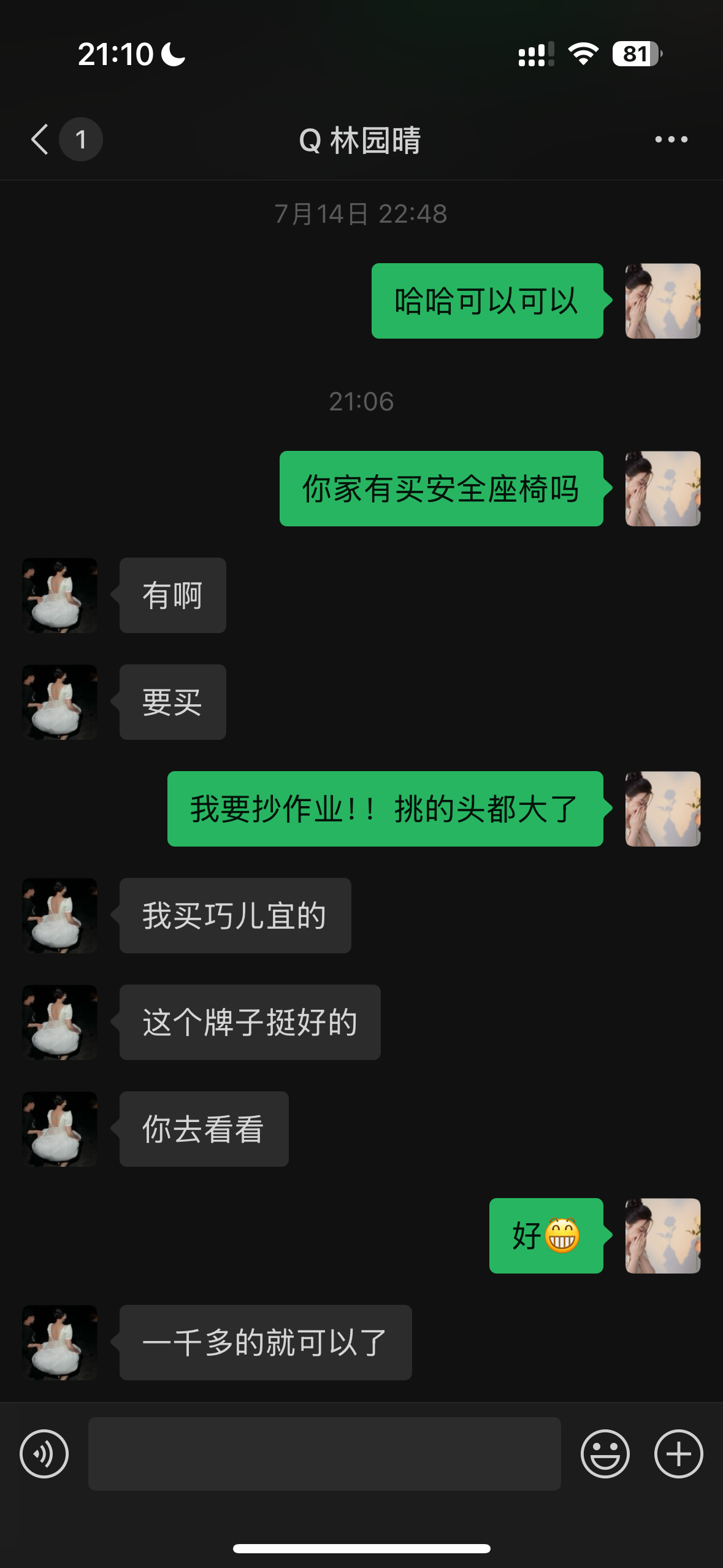Screen dimensions: 723x1568
Task: Open my avatar beside 哈哈可以可以
Action: 662,301
